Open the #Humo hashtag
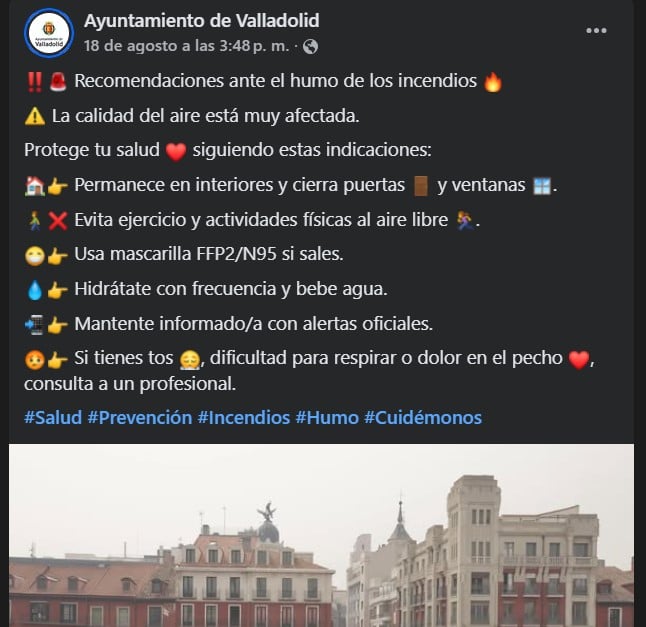 (326, 417)
